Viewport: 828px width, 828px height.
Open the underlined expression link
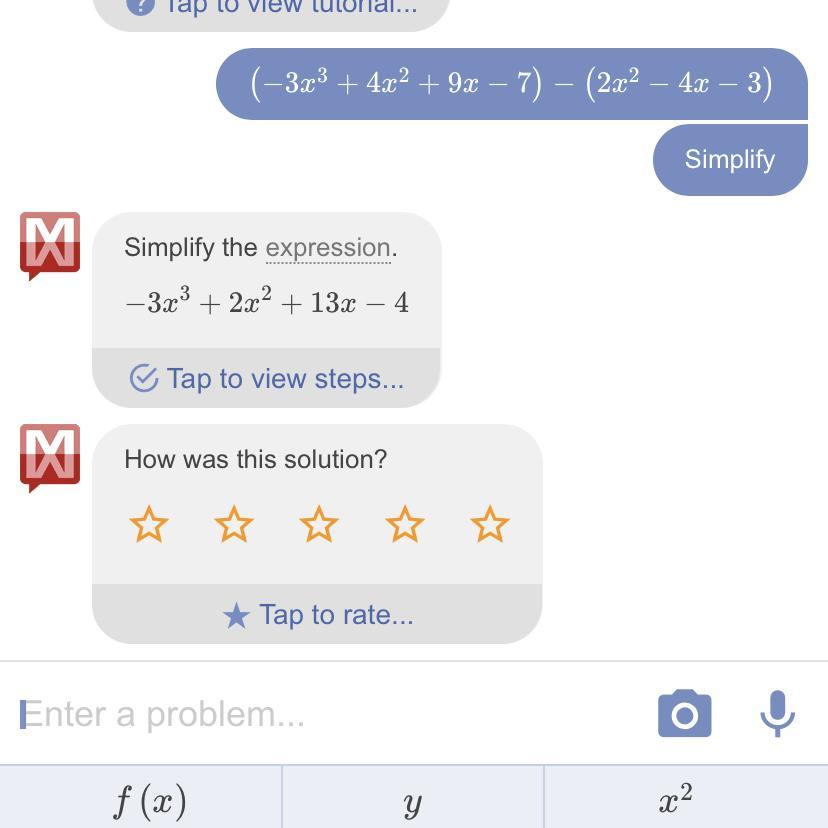327,248
